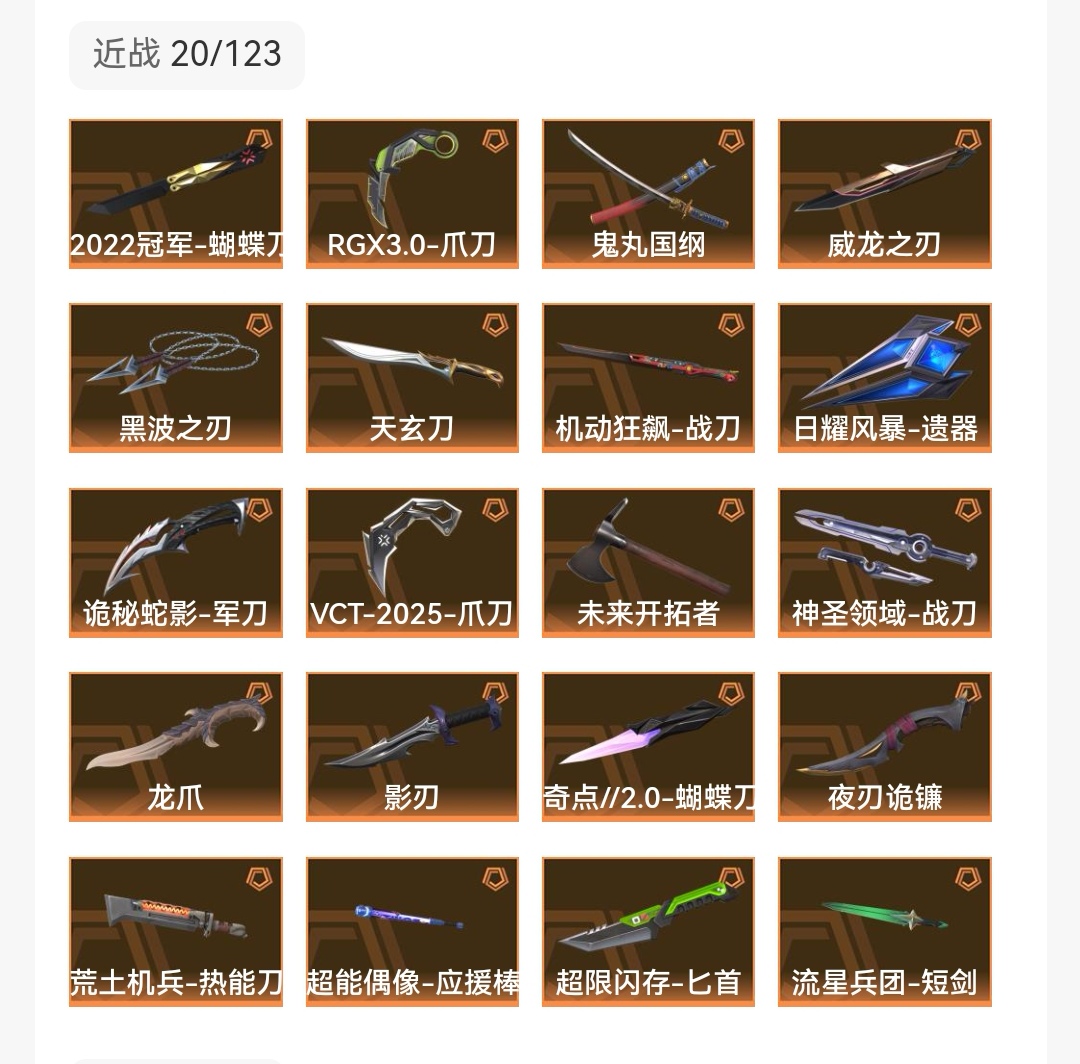View the VCT-2025-爪刀 skin

[x=412, y=562]
